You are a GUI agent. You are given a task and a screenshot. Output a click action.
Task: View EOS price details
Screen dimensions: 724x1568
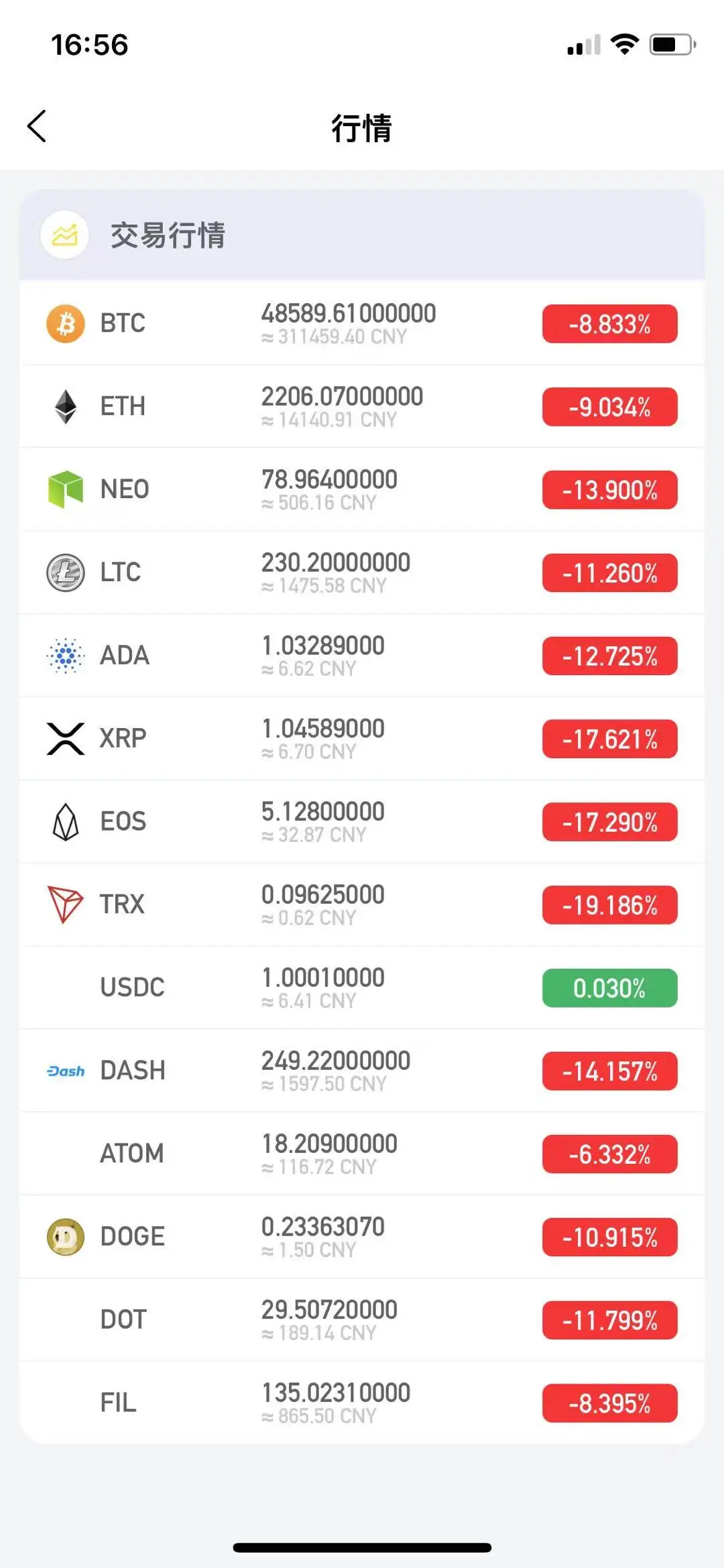click(x=362, y=822)
